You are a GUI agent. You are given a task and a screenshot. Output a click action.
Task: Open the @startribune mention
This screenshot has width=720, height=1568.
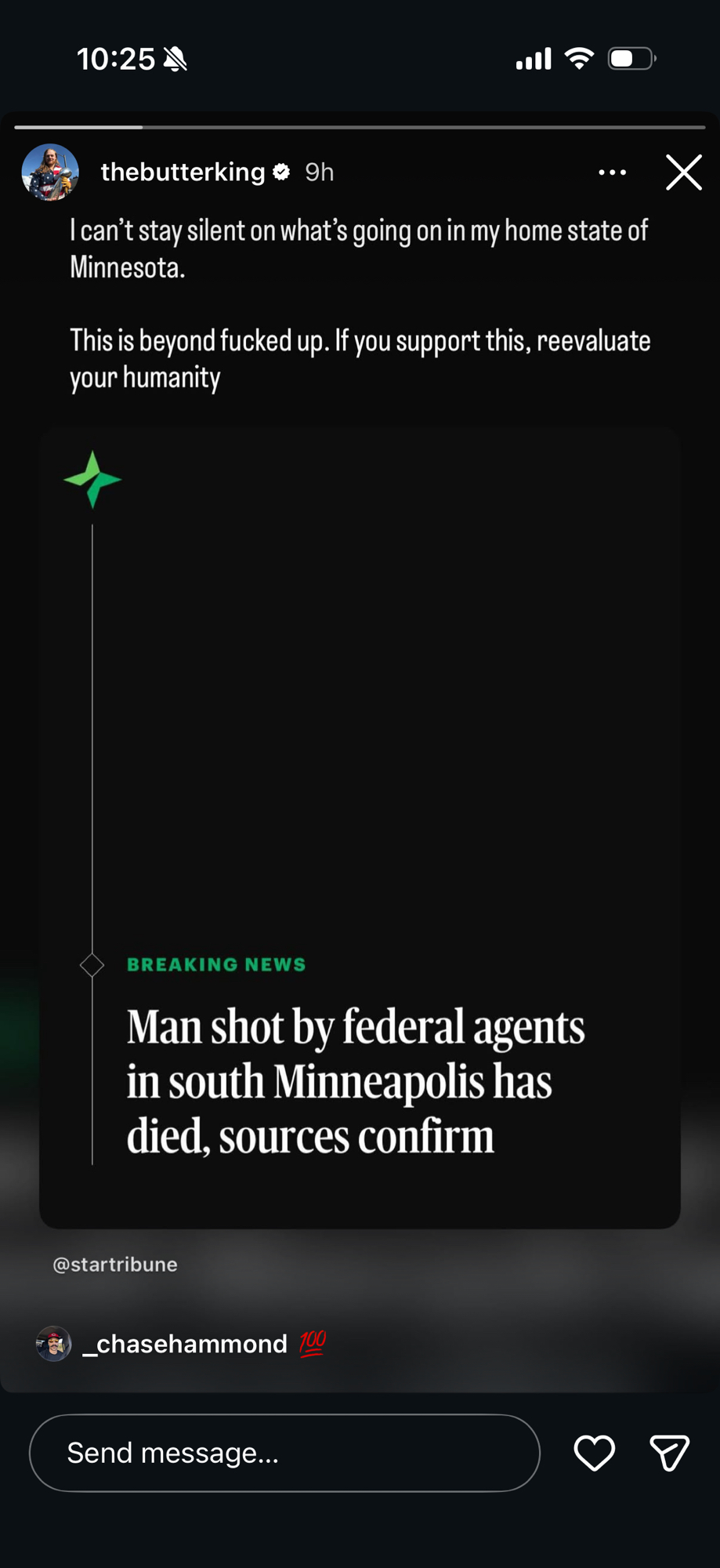point(115,1265)
